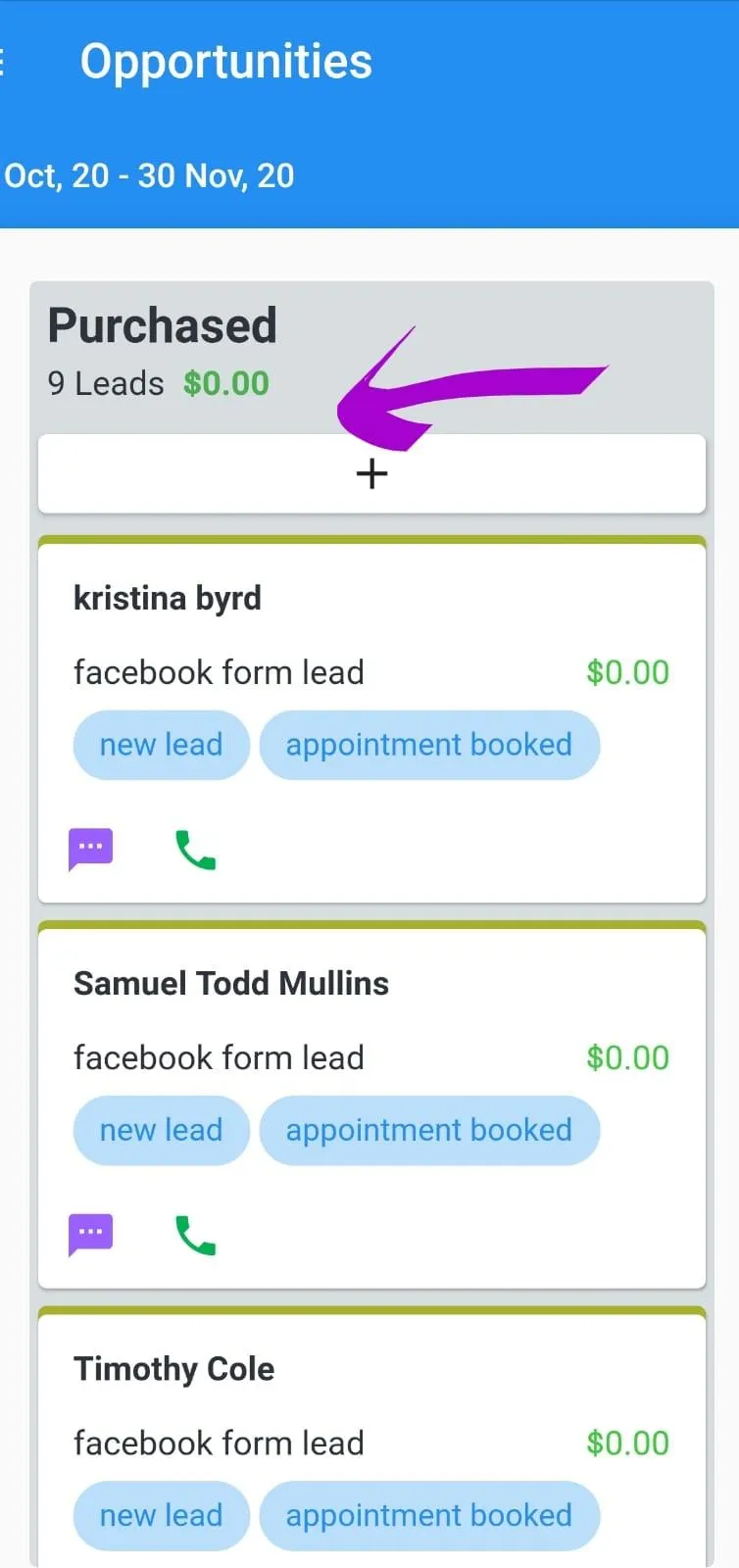739x1568 pixels.
Task: Change the Oct–Nov date range
Action: coord(148,176)
